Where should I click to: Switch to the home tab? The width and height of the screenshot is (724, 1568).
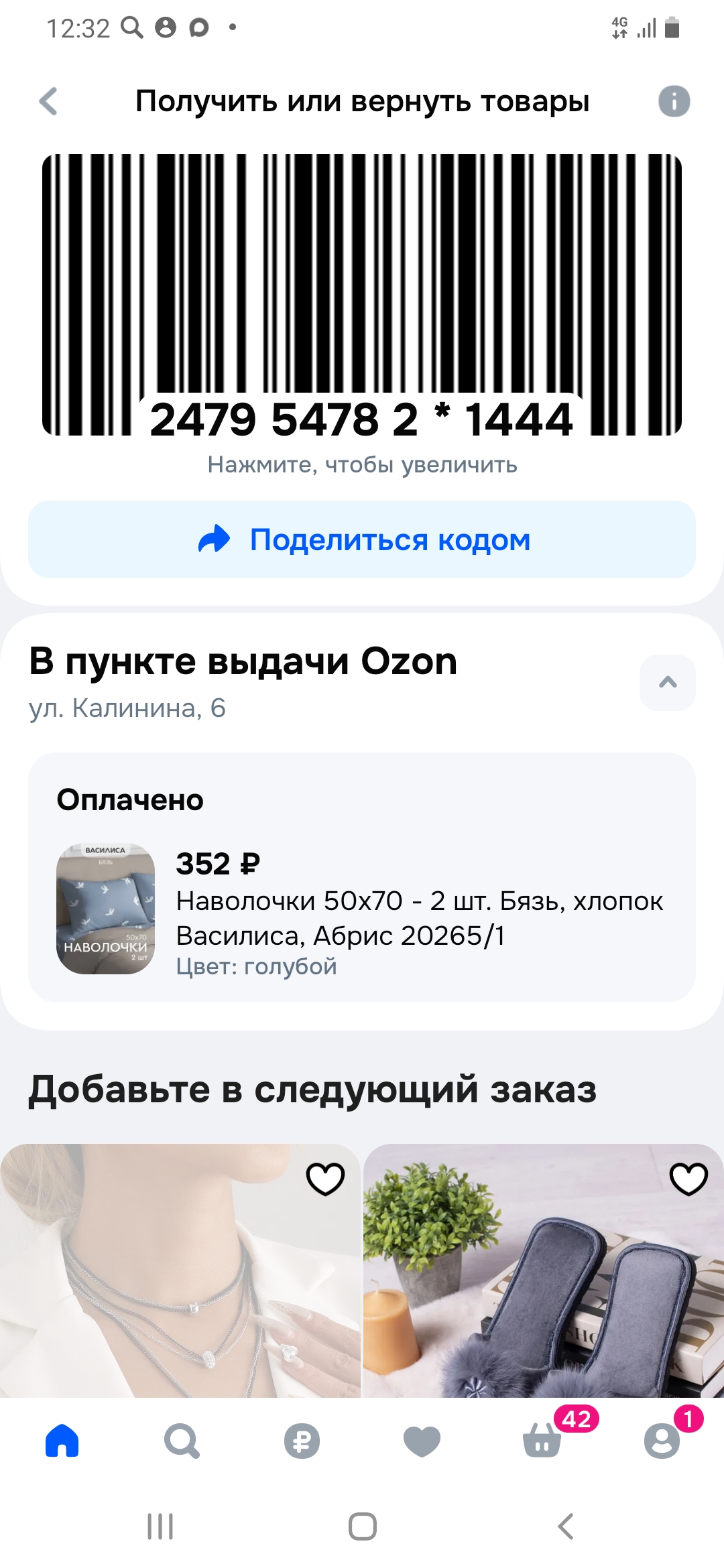(x=62, y=1441)
